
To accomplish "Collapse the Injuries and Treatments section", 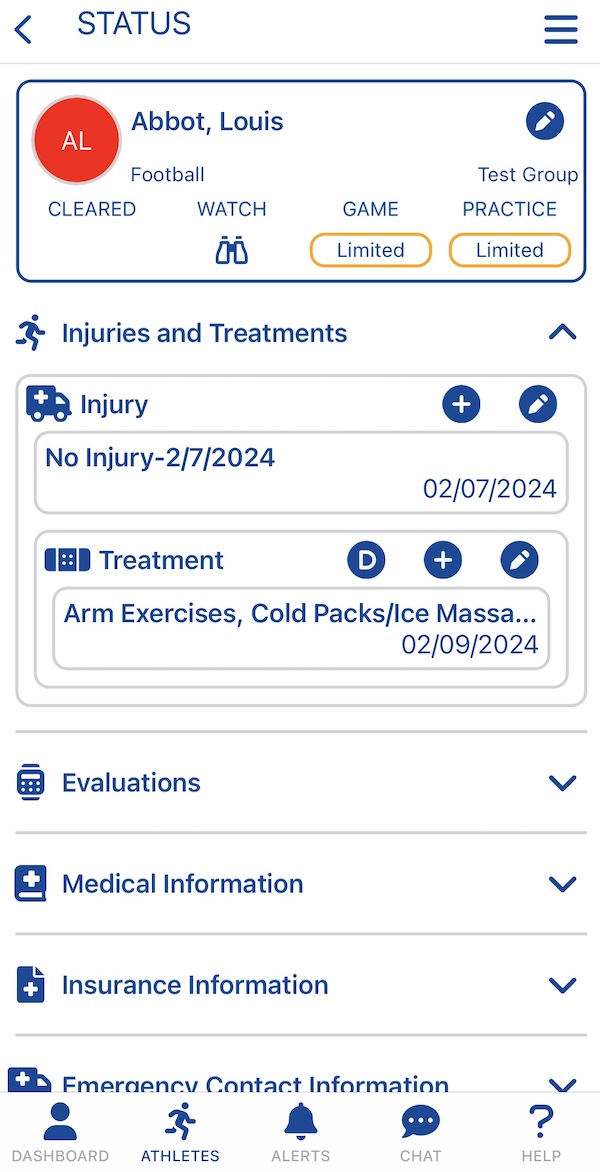I will click(x=563, y=333).
